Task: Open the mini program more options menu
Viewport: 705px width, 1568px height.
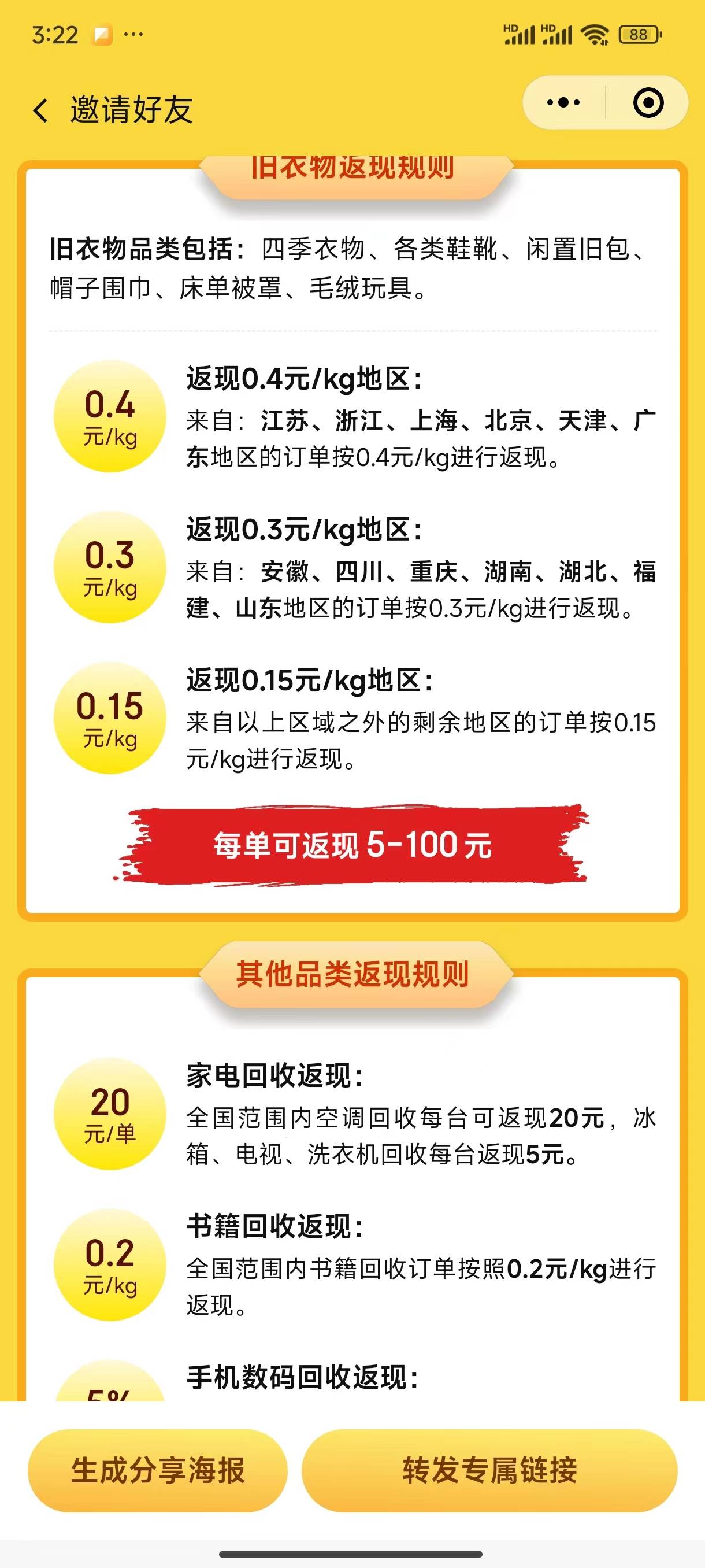Action: coord(563,103)
